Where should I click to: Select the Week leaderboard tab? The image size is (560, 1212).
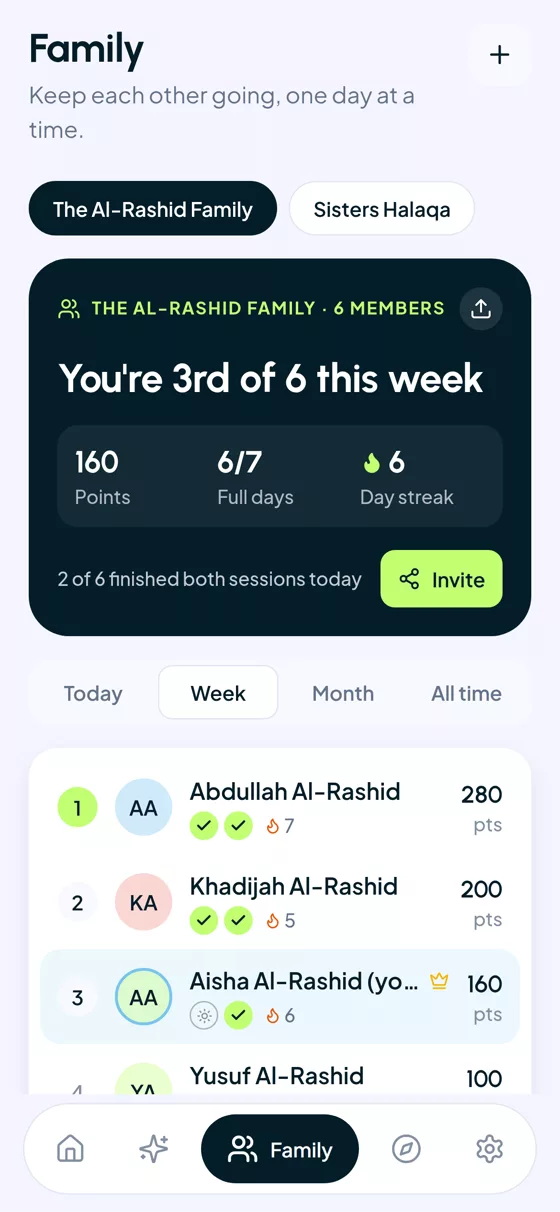point(218,693)
